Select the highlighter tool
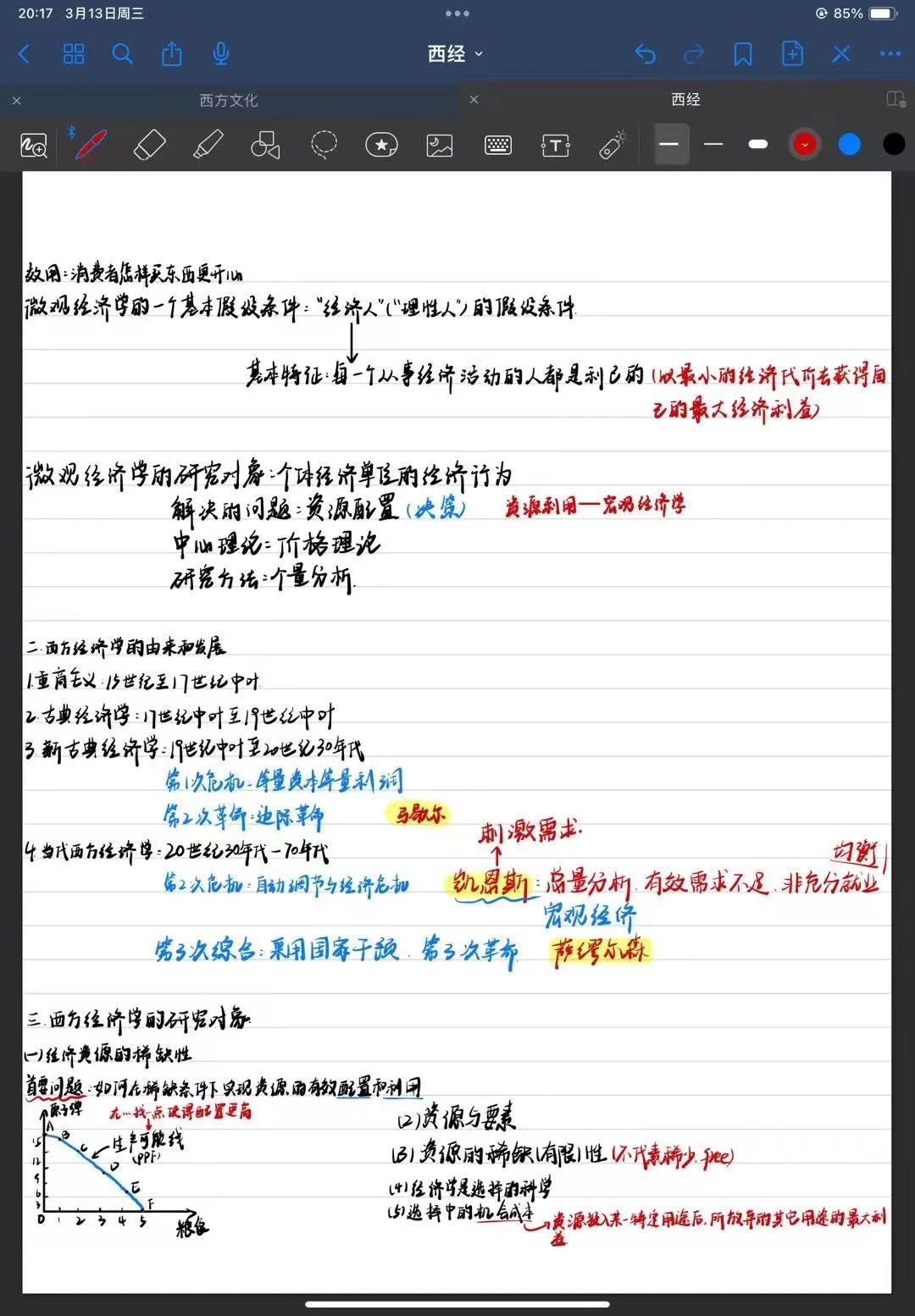 (208, 145)
